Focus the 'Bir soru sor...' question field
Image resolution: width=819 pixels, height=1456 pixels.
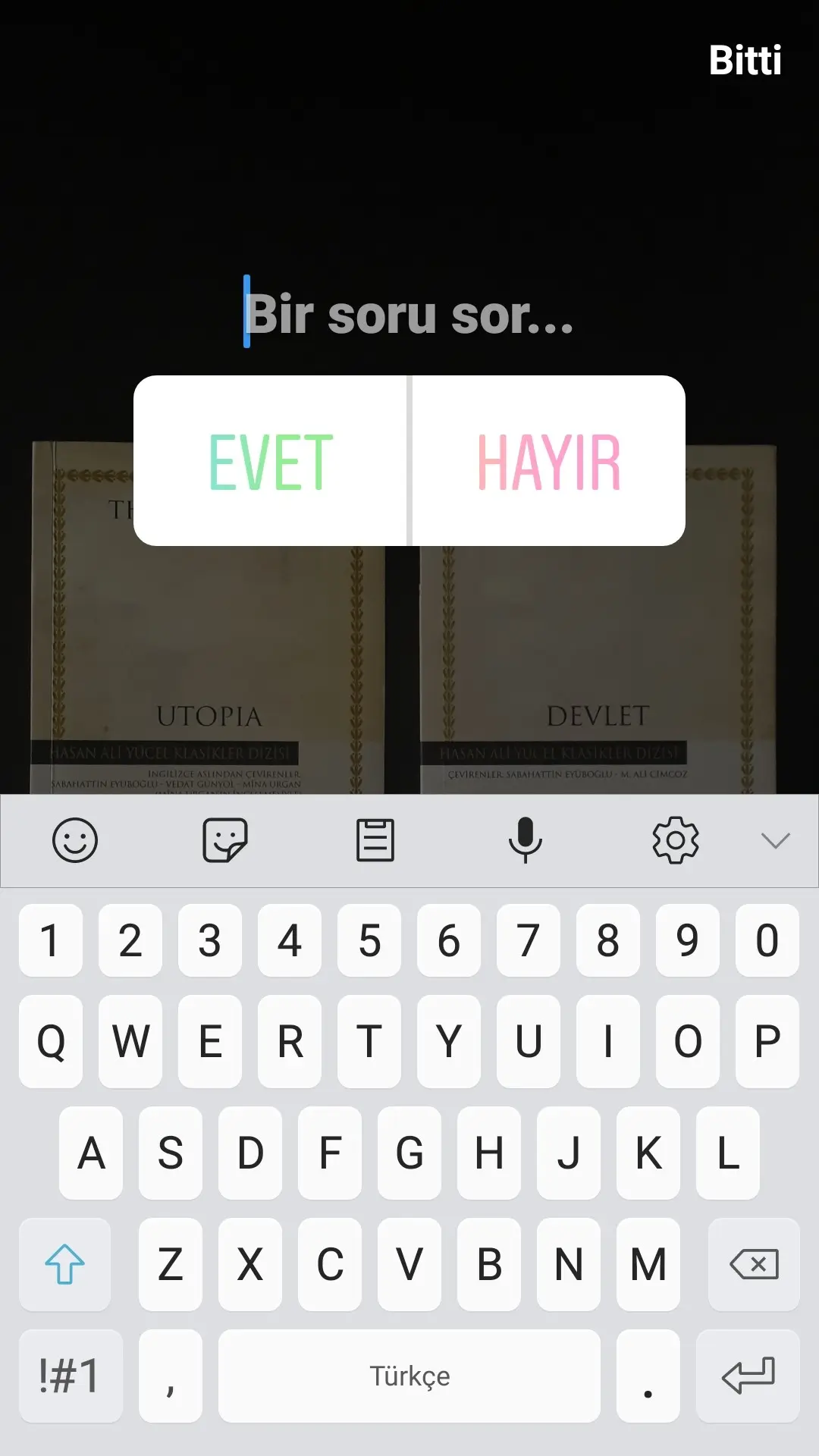pos(409,315)
